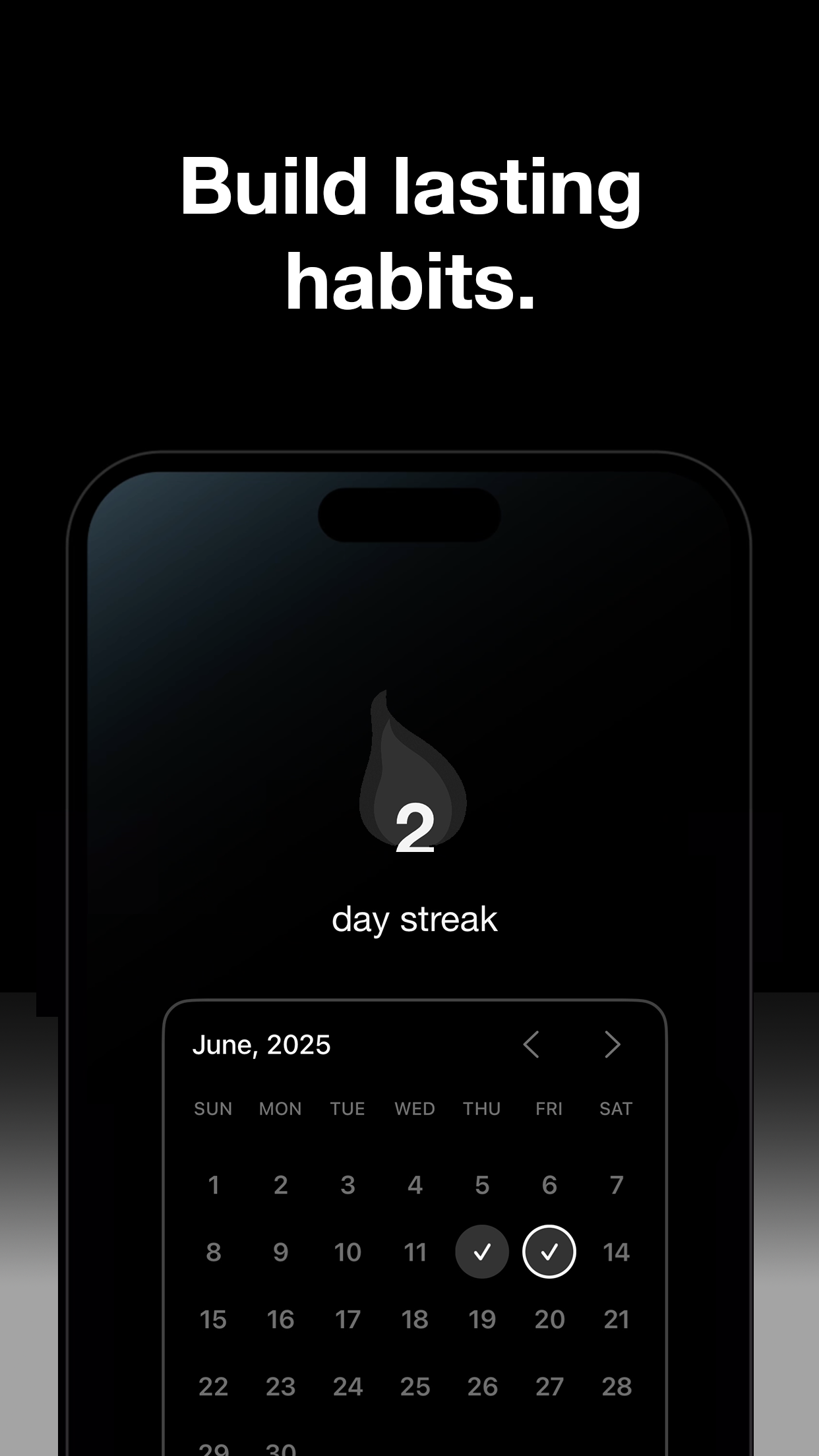Select the FRI column header
This screenshot has height=1456, width=819.
pyautogui.click(x=551, y=1108)
